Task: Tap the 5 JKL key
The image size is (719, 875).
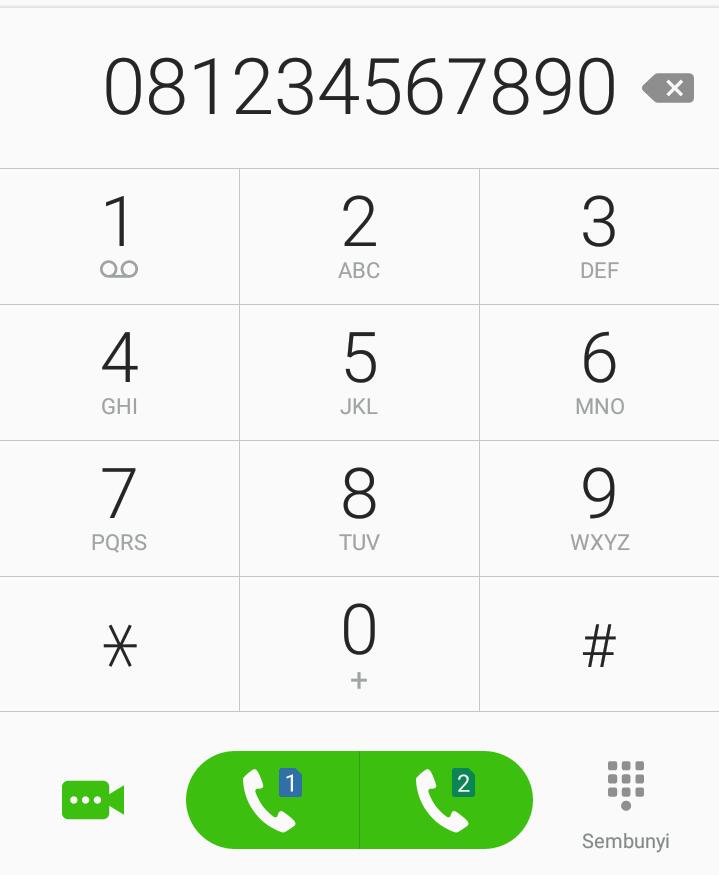Action: [359, 373]
